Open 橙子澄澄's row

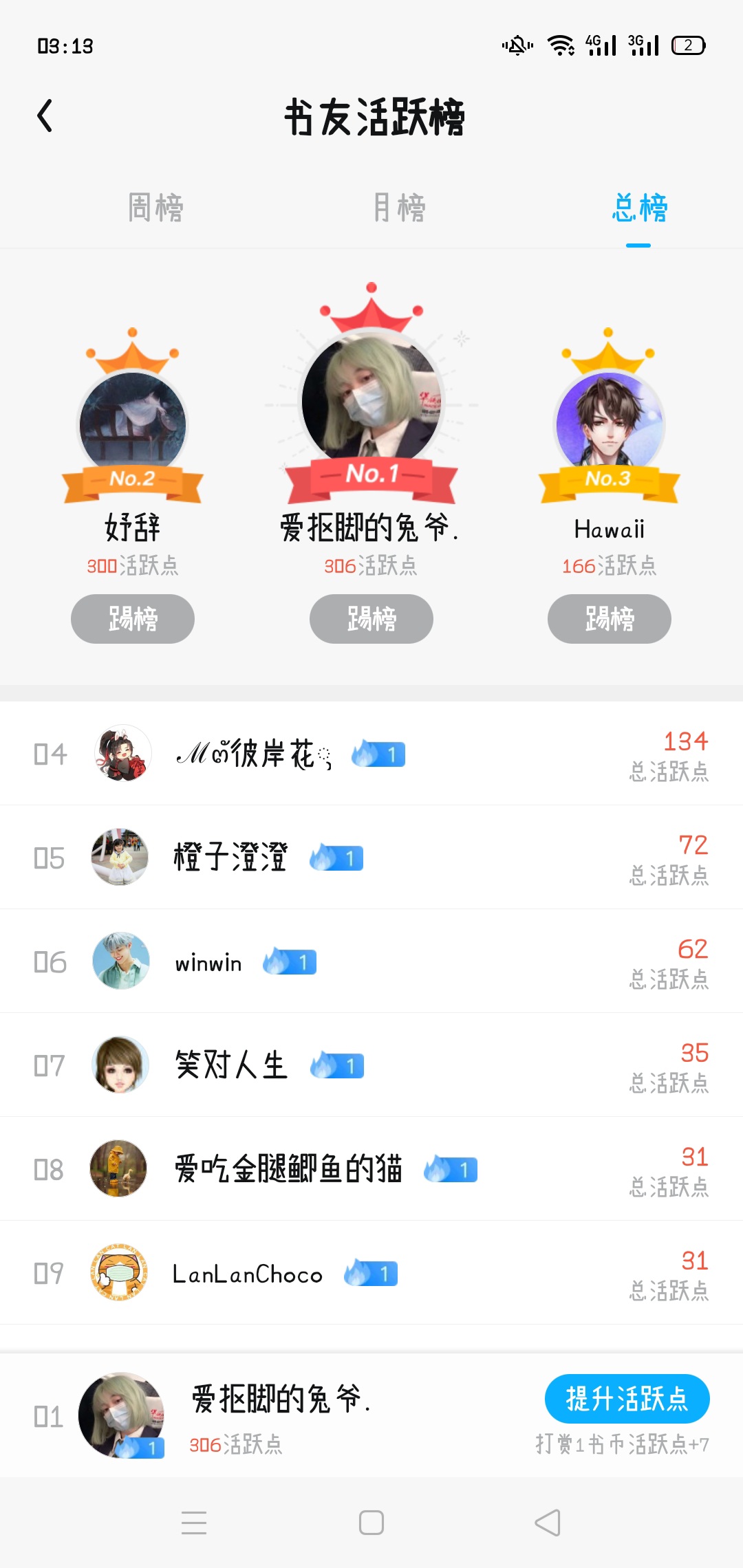click(371, 858)
